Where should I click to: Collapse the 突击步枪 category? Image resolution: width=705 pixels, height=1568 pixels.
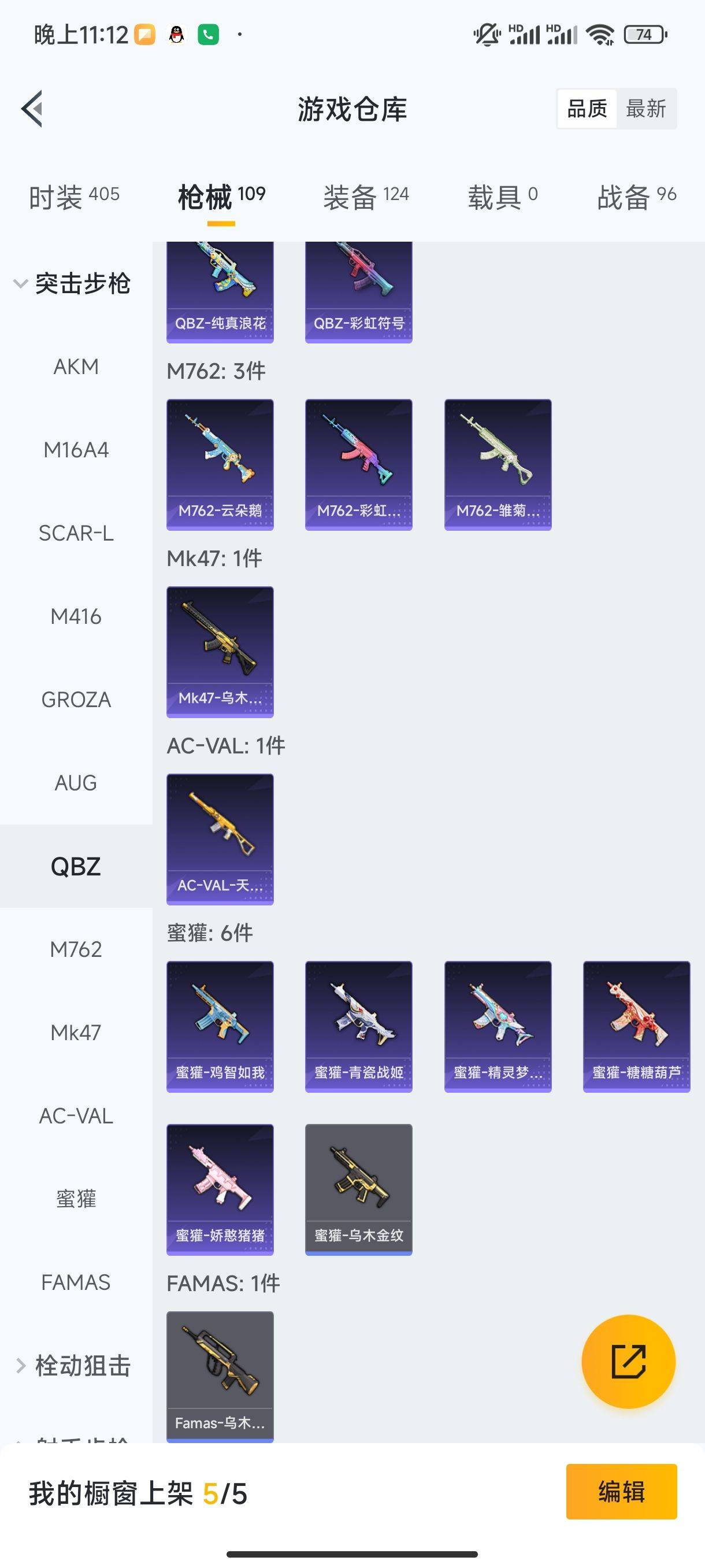[x=73, y=284]
